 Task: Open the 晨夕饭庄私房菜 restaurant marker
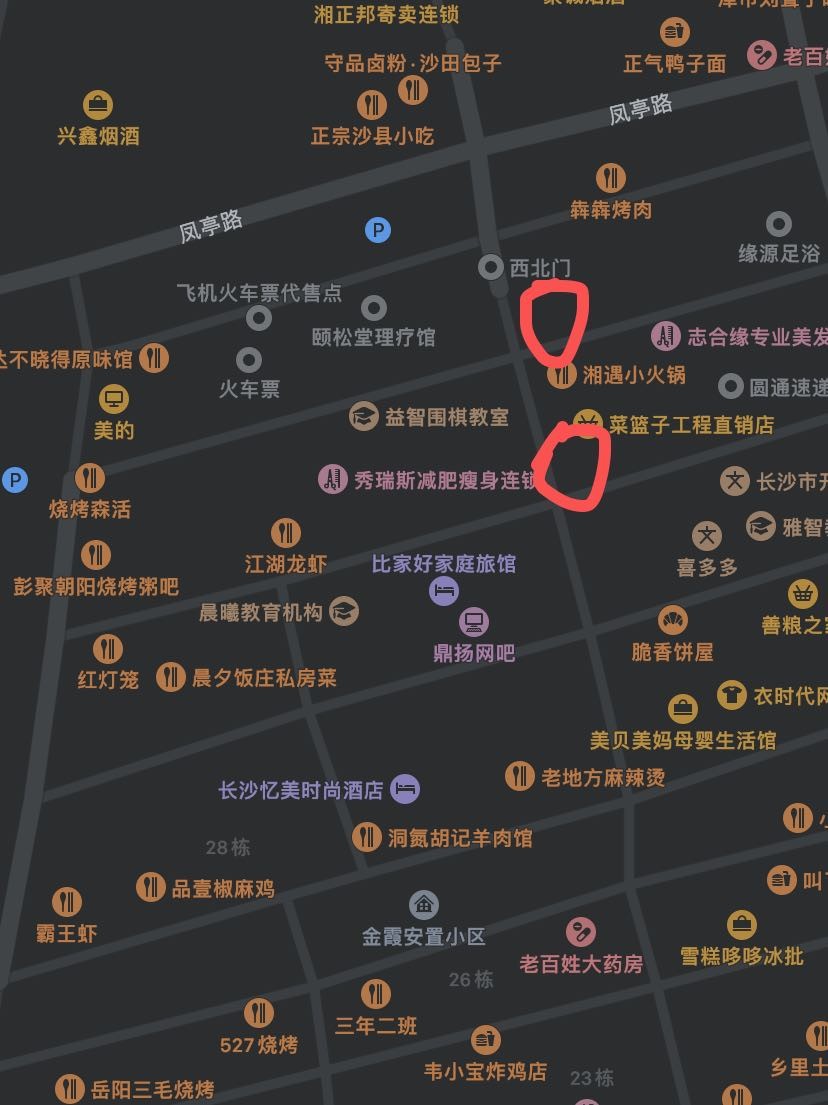(171, 677)
